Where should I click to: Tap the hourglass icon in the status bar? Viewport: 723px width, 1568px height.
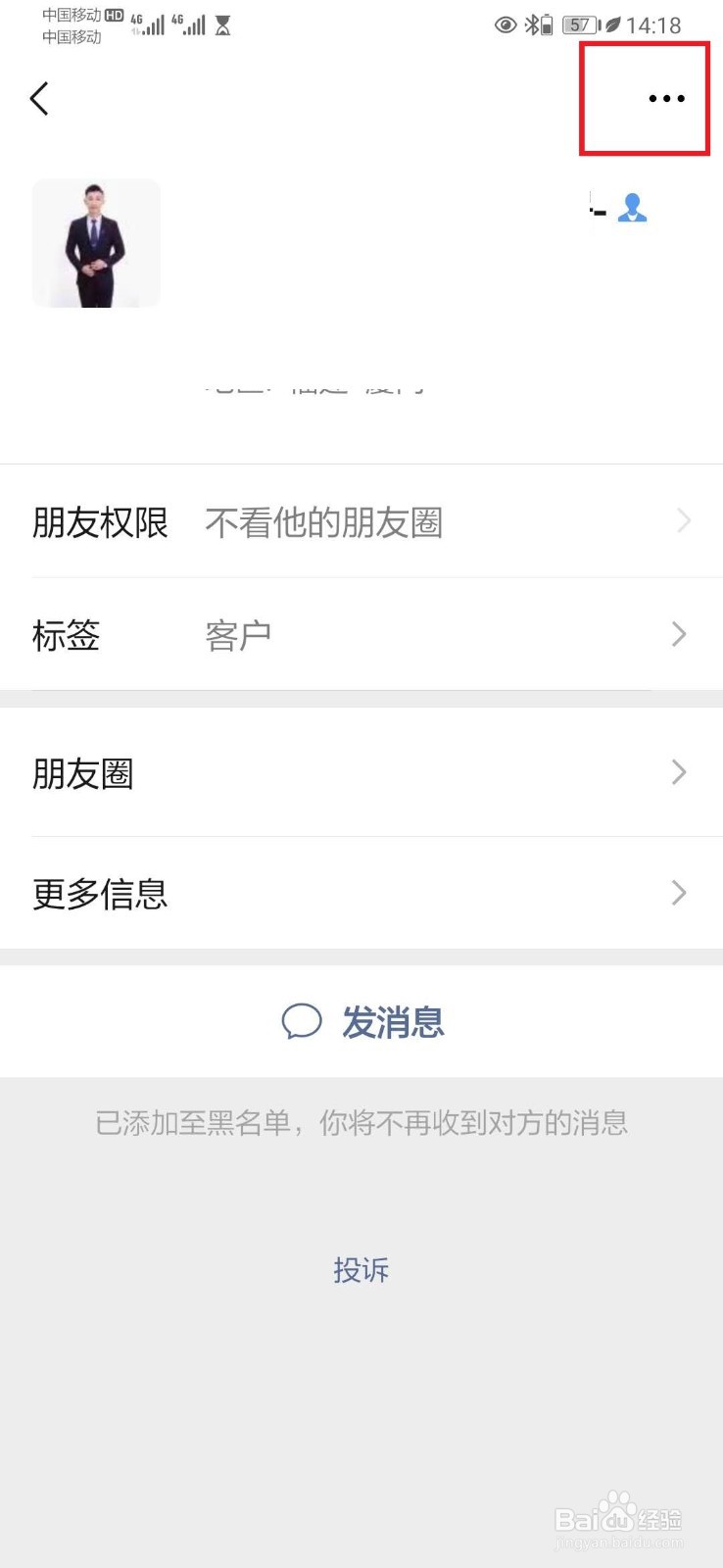point(223,25)
